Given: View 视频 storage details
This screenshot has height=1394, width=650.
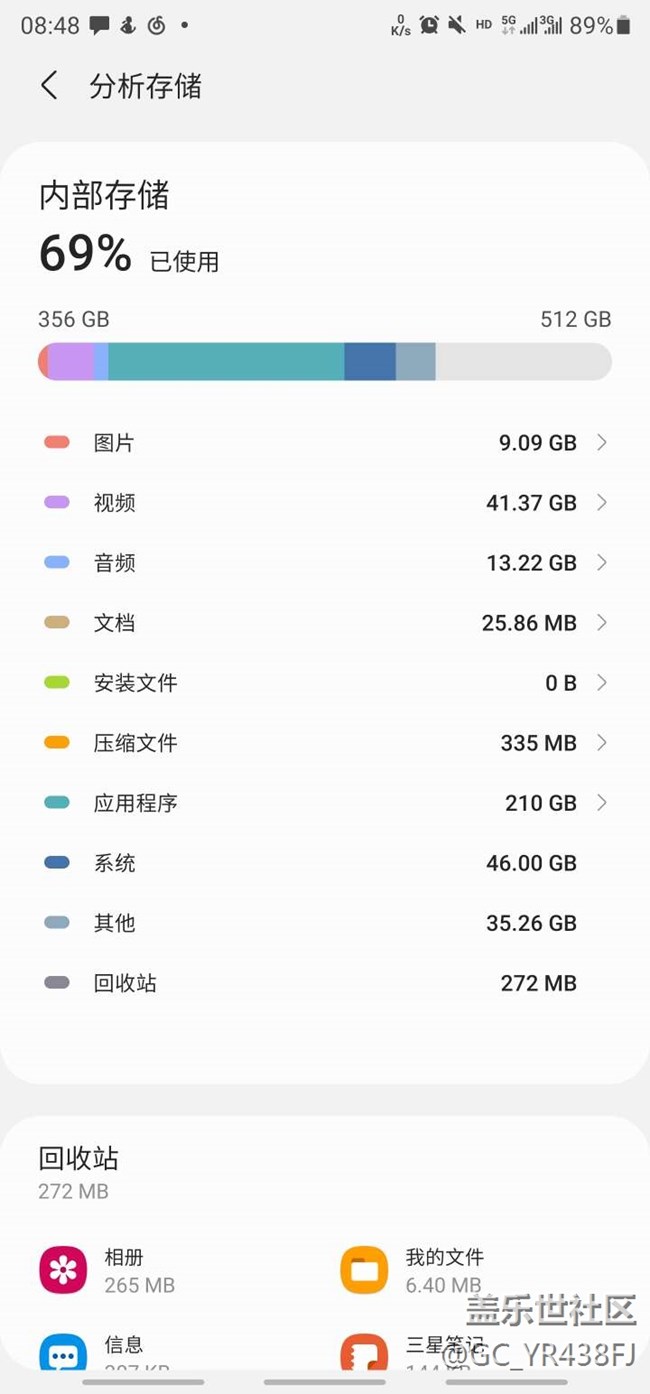Looking at the screenshot, I should coord(325,503).
